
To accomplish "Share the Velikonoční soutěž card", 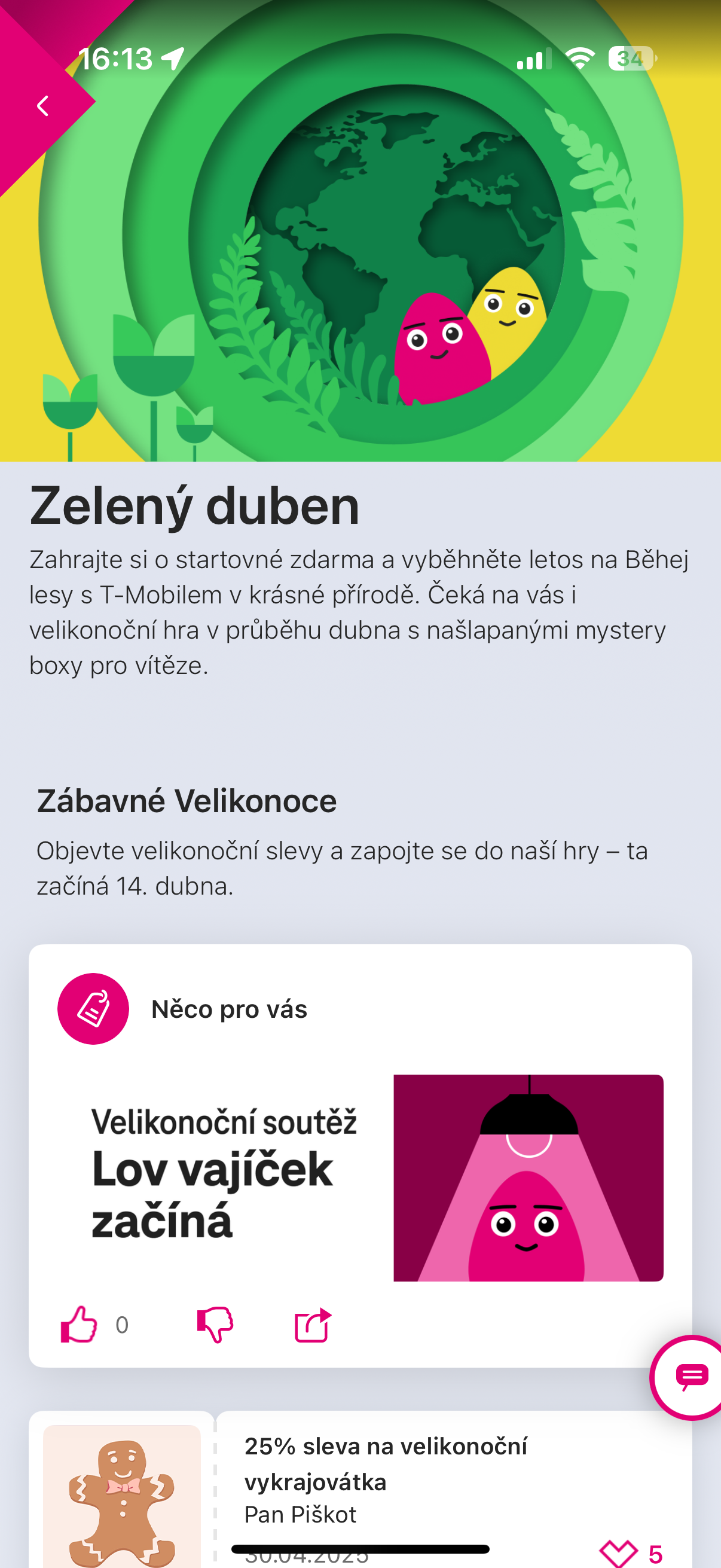I will [x=313, y=1325].
